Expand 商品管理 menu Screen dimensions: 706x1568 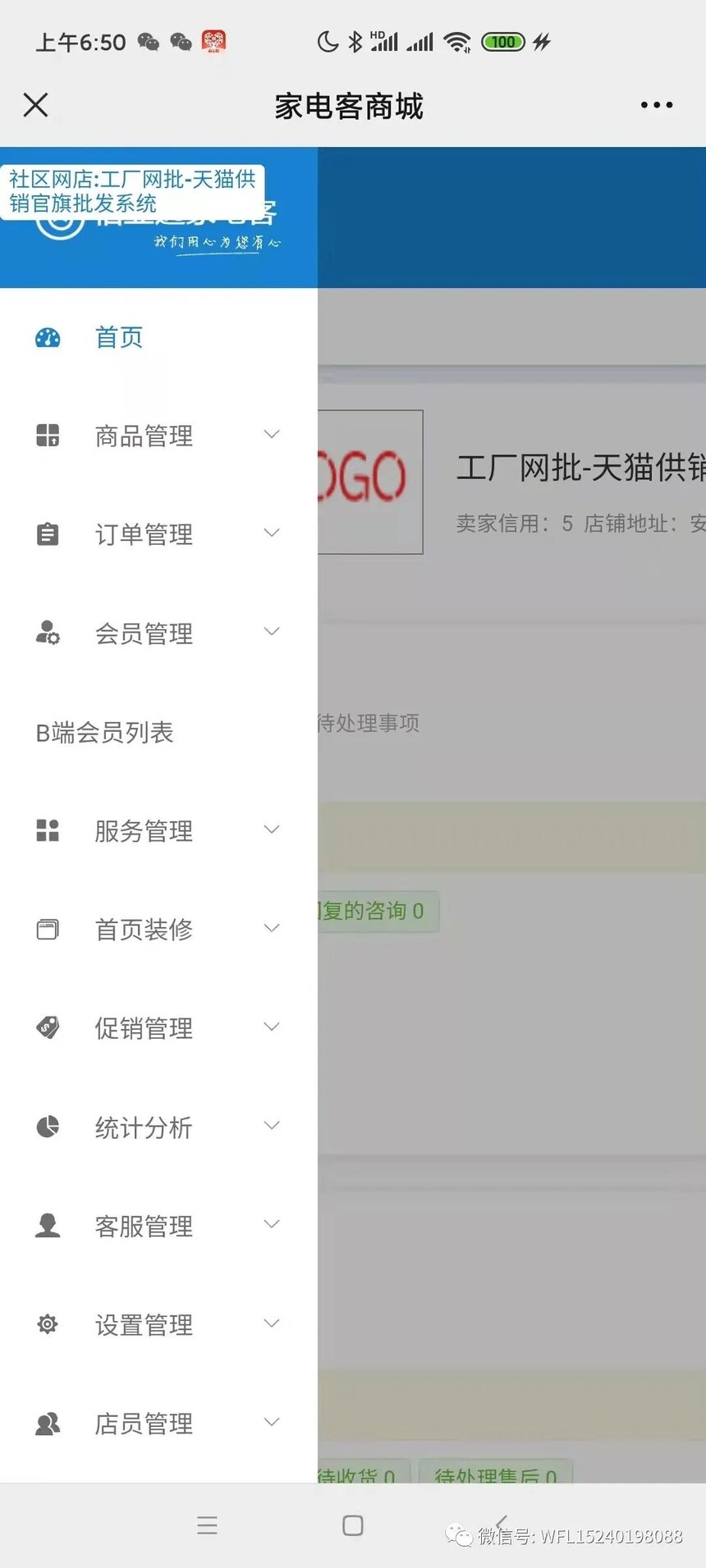click(158, 436)
